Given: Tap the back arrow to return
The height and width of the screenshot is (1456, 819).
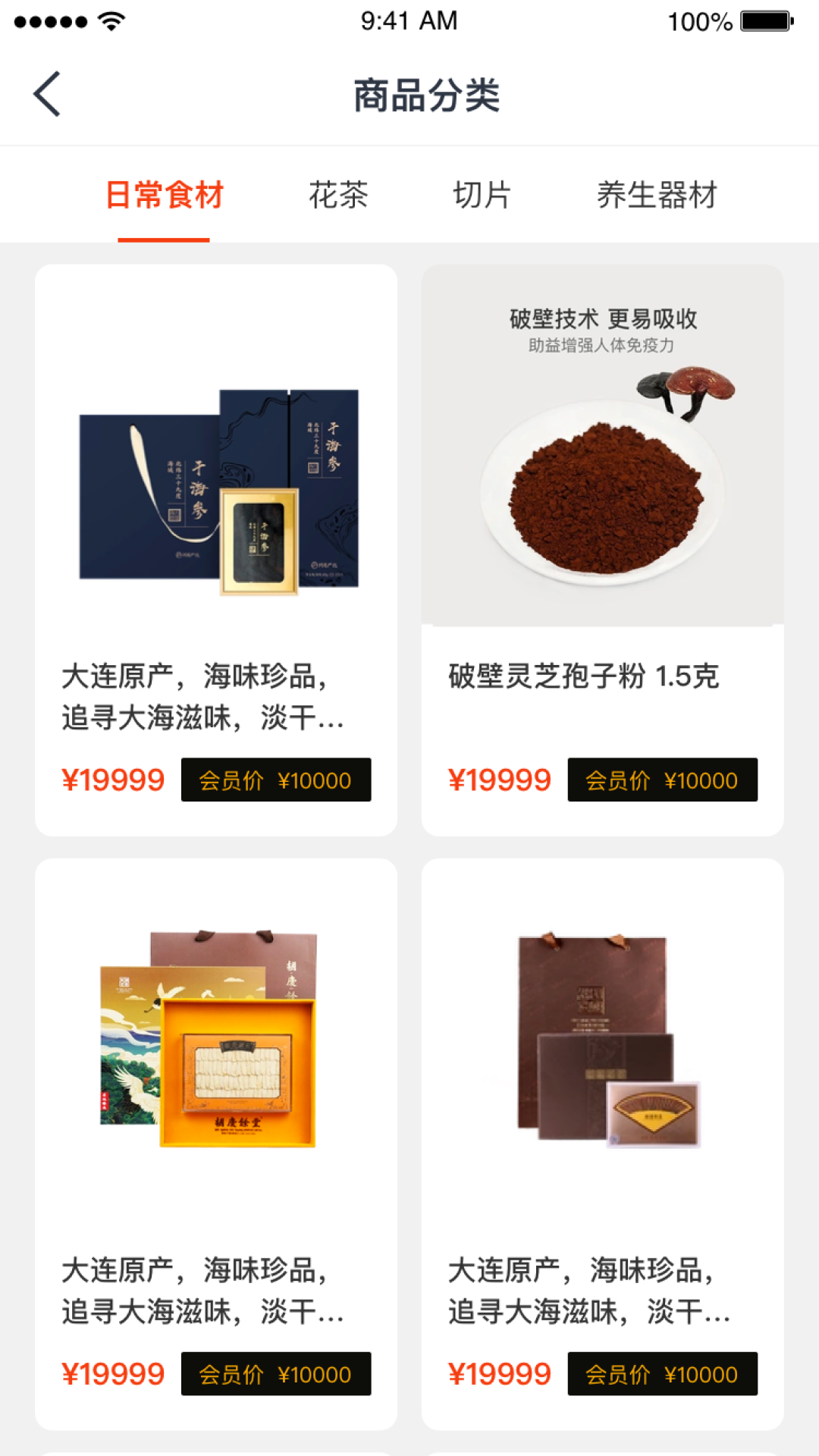Looking at the screenshot, I should [x=45, y=94].
